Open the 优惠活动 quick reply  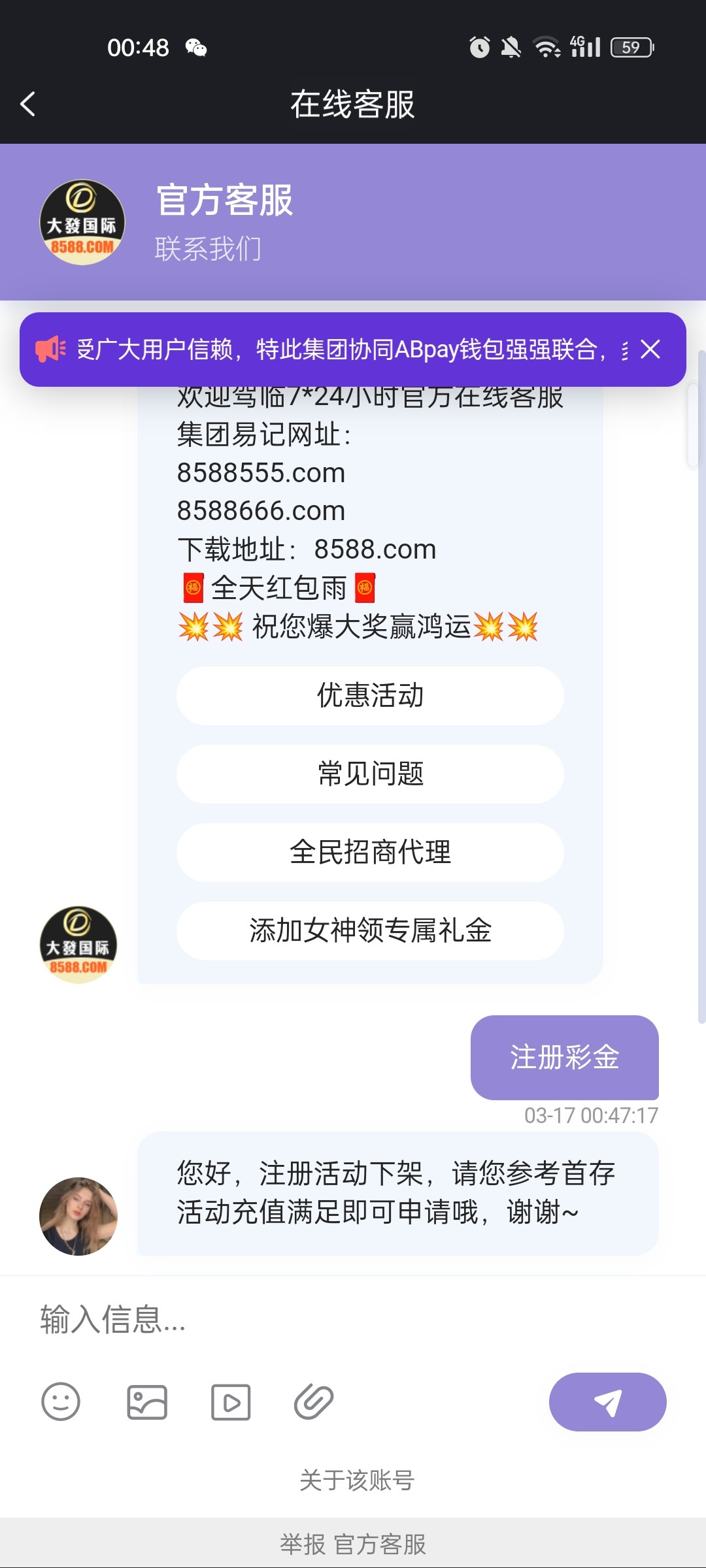point(370,696)
